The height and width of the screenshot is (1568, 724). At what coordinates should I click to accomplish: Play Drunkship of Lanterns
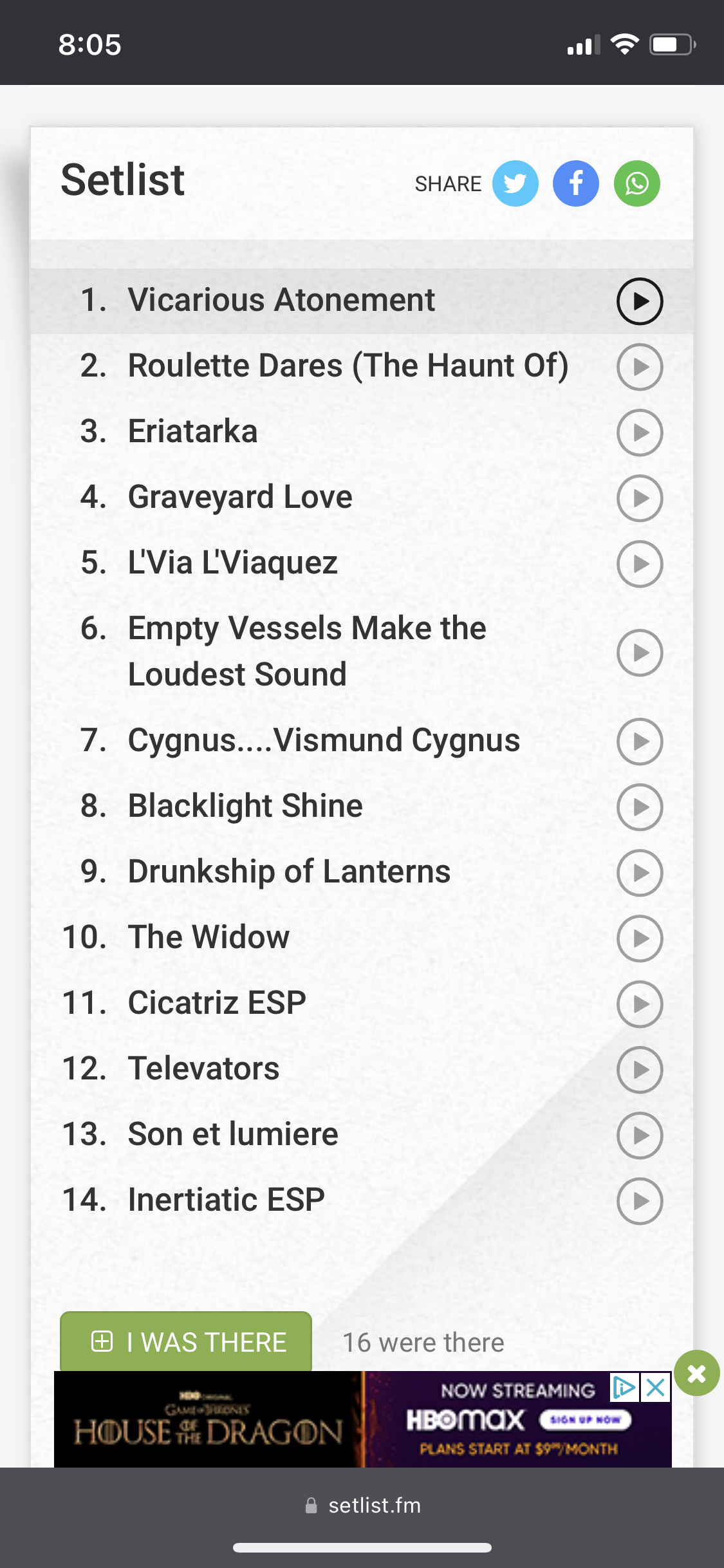click(639, 873)
